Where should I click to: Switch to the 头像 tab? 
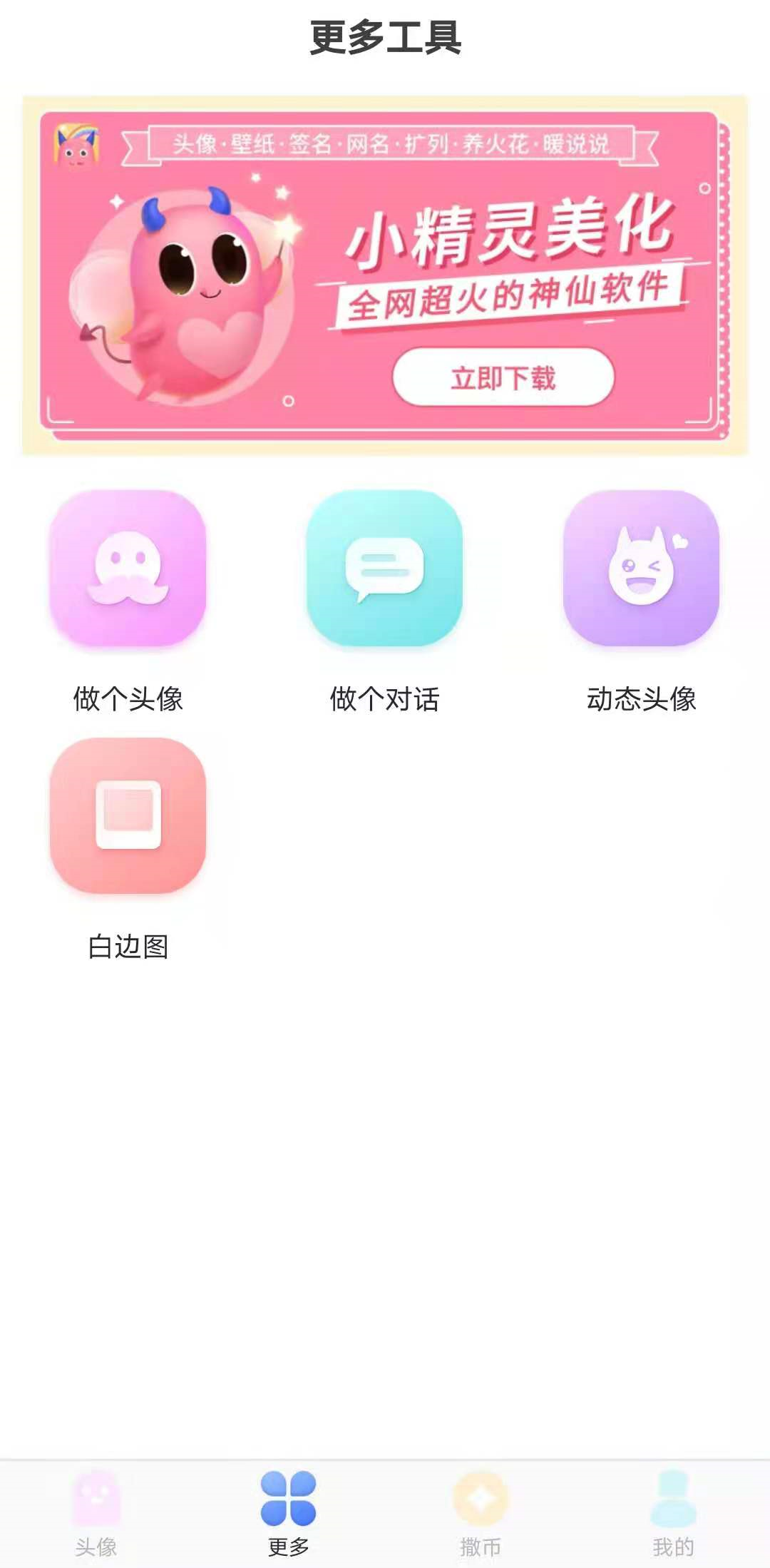(x=96, y=1512)
